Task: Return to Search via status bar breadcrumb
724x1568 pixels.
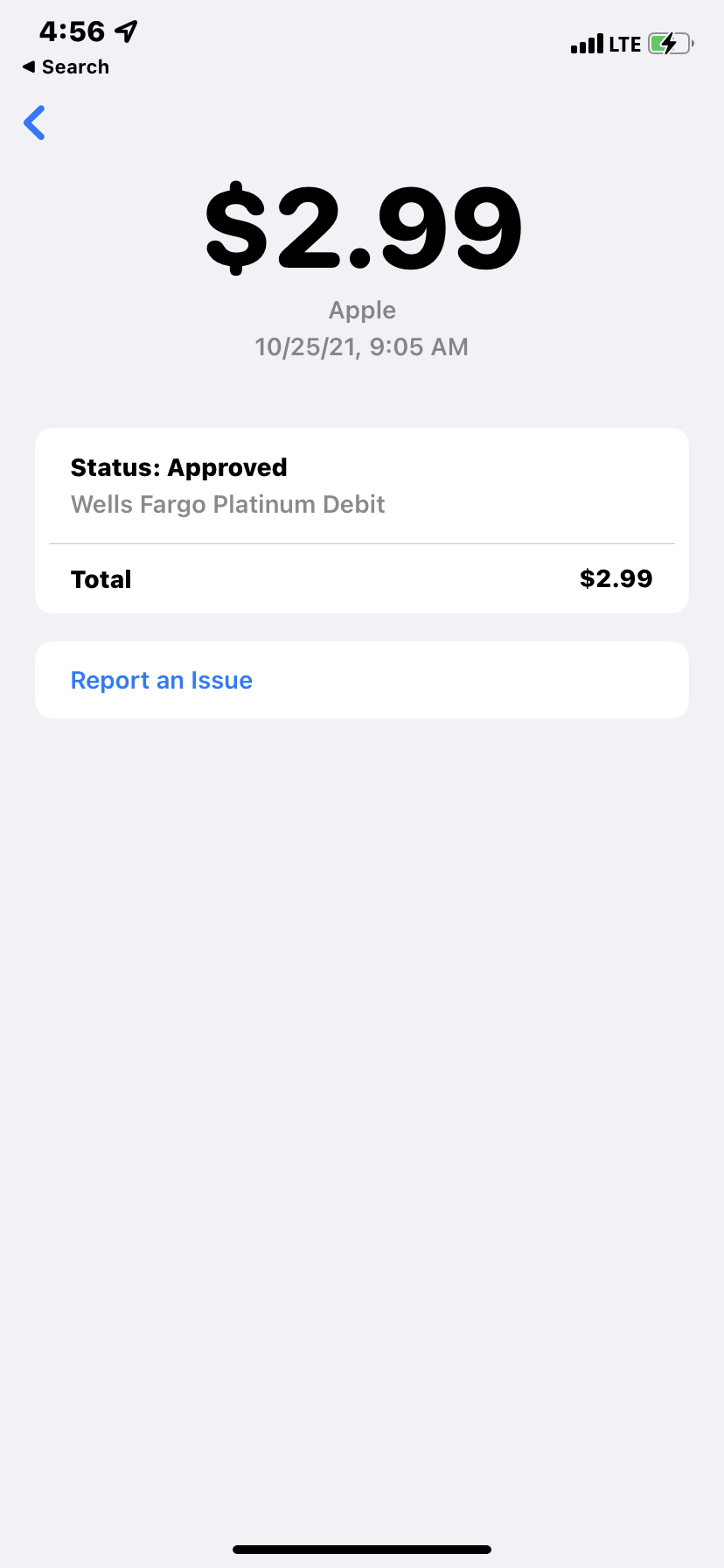Action: pyautogui.click(x=66, y=67)
